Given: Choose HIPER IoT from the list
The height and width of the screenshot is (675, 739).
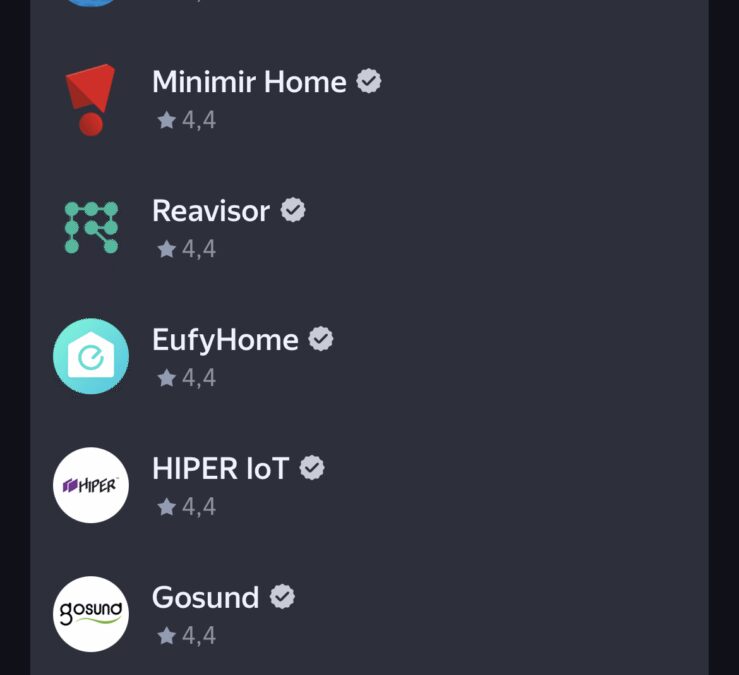Looking at the screenshot, I should pyautogui.click(x=220, y=468).
